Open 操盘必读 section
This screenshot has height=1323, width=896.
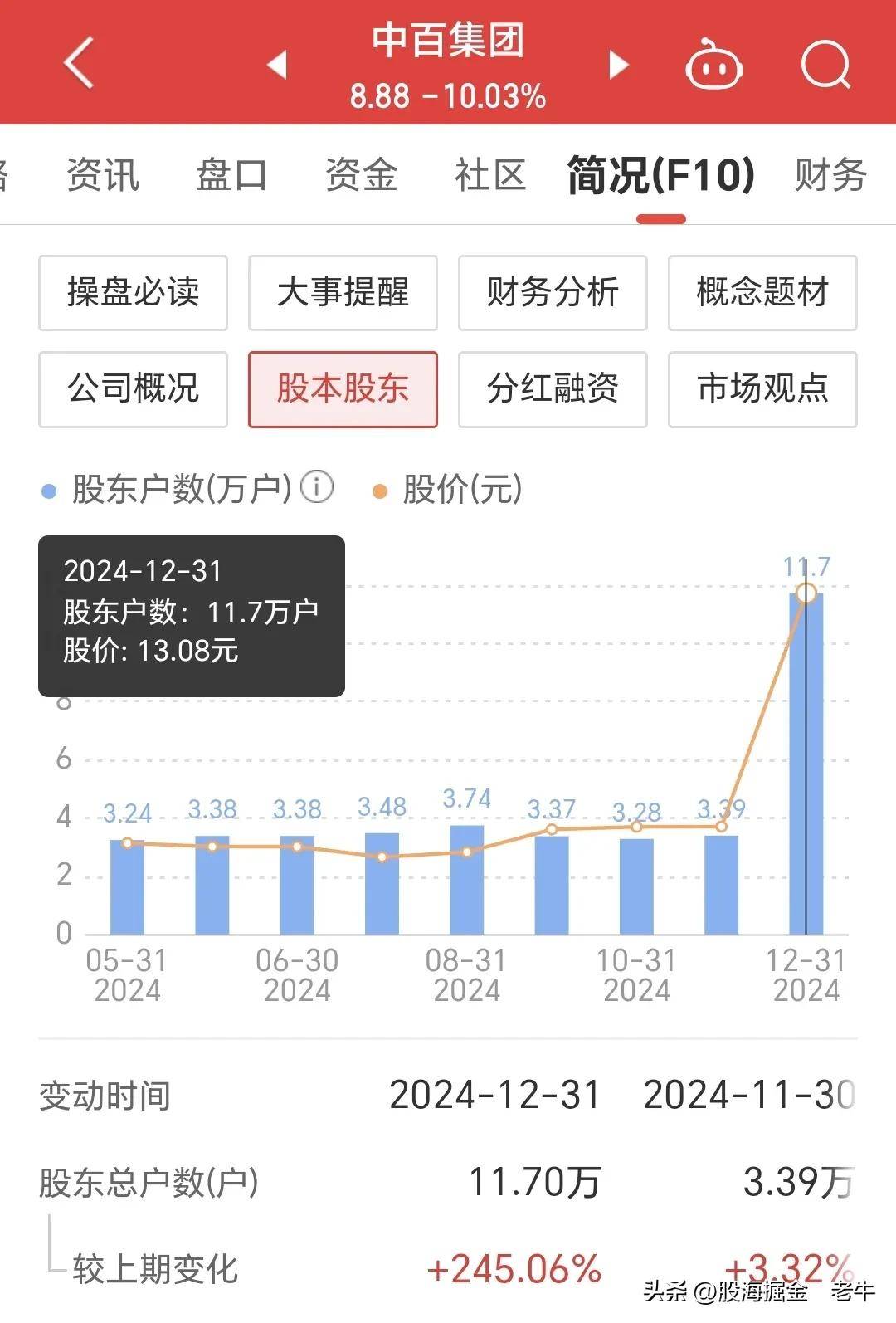coord(133,294)
